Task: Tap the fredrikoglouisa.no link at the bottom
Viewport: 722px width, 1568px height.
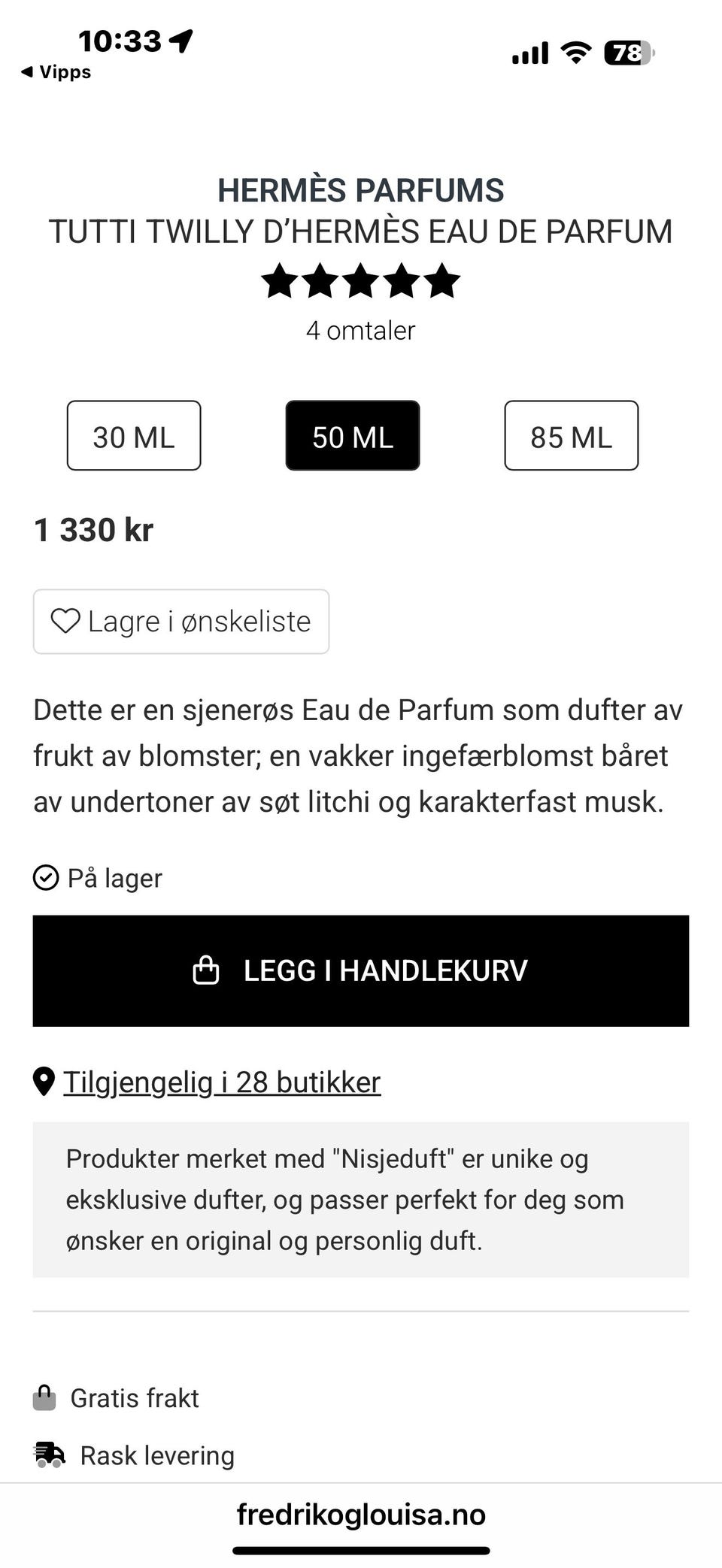Action: (360, 1513)
